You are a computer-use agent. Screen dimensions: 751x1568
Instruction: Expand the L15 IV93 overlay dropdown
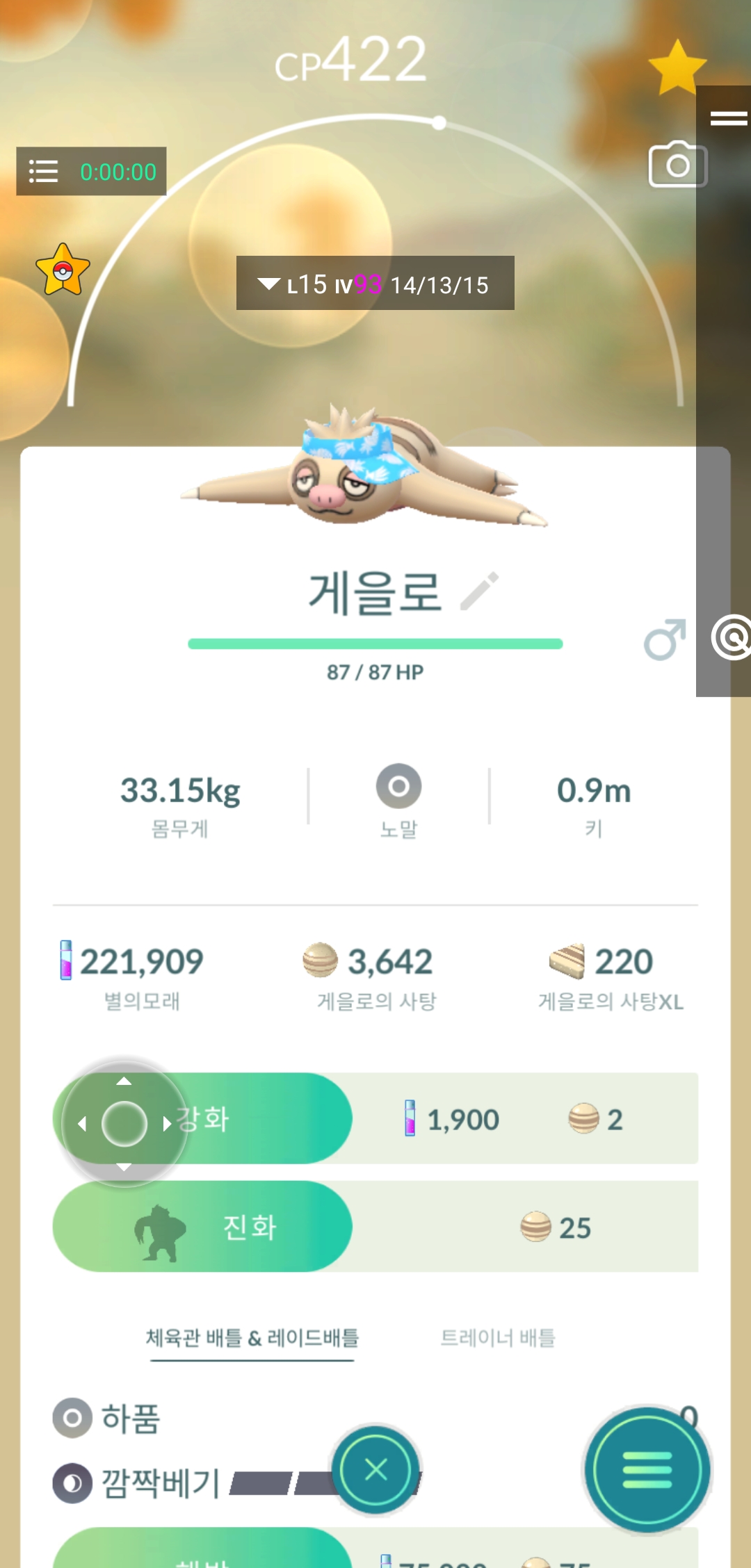269,284
